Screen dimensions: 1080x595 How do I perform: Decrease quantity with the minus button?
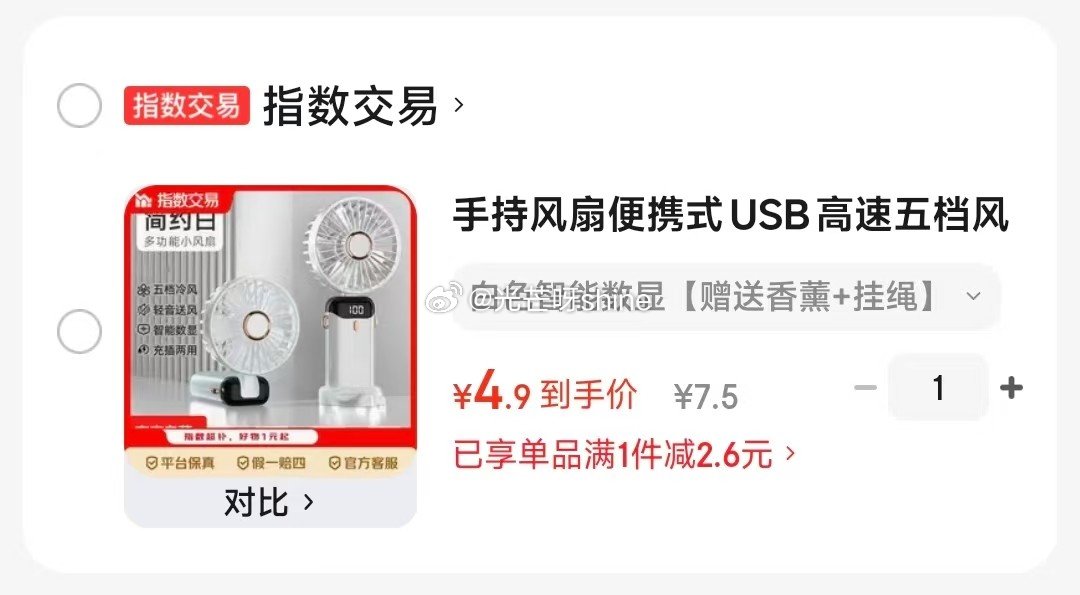pos(865,387)
